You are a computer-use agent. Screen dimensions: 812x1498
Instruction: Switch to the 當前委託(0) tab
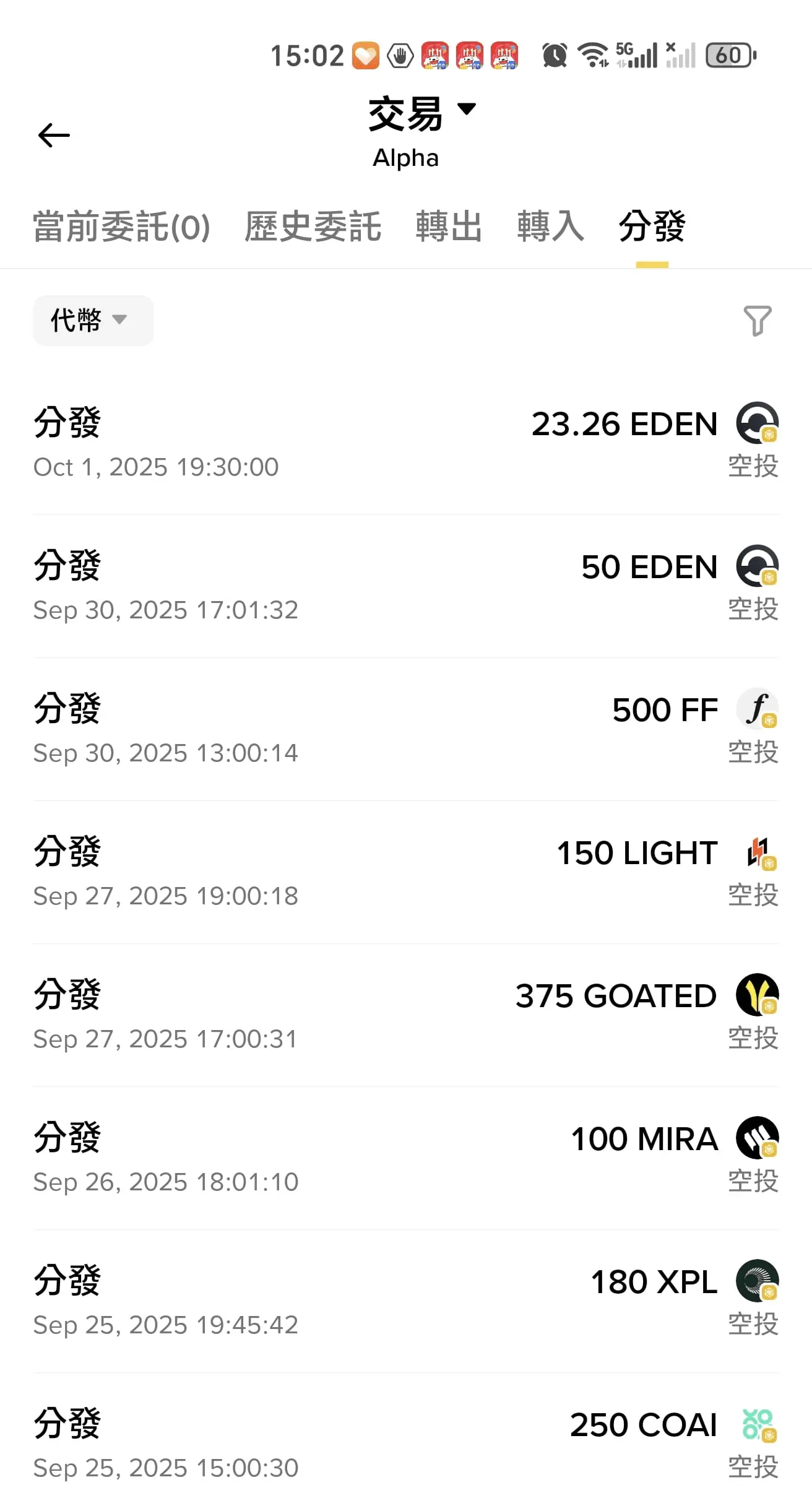[121, 227]
